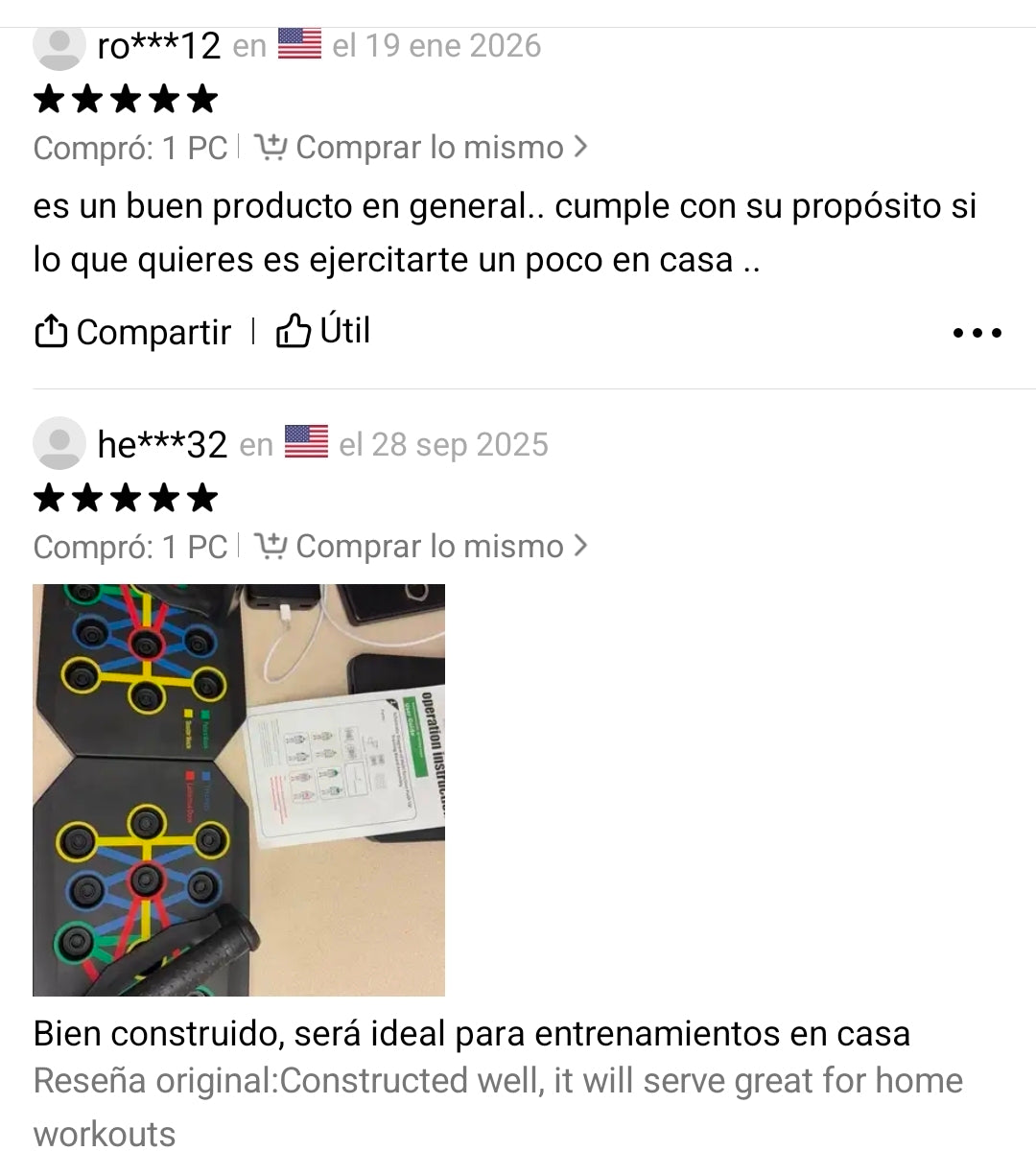The width and height of the screenshot is (1036, 1174).
Task: Share the review by ro***12
Action: (132, 332)
